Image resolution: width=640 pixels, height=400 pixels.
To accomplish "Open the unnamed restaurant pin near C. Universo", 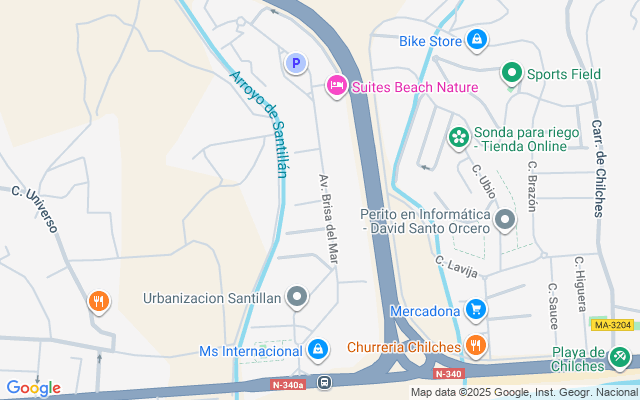I will point(98,300).
